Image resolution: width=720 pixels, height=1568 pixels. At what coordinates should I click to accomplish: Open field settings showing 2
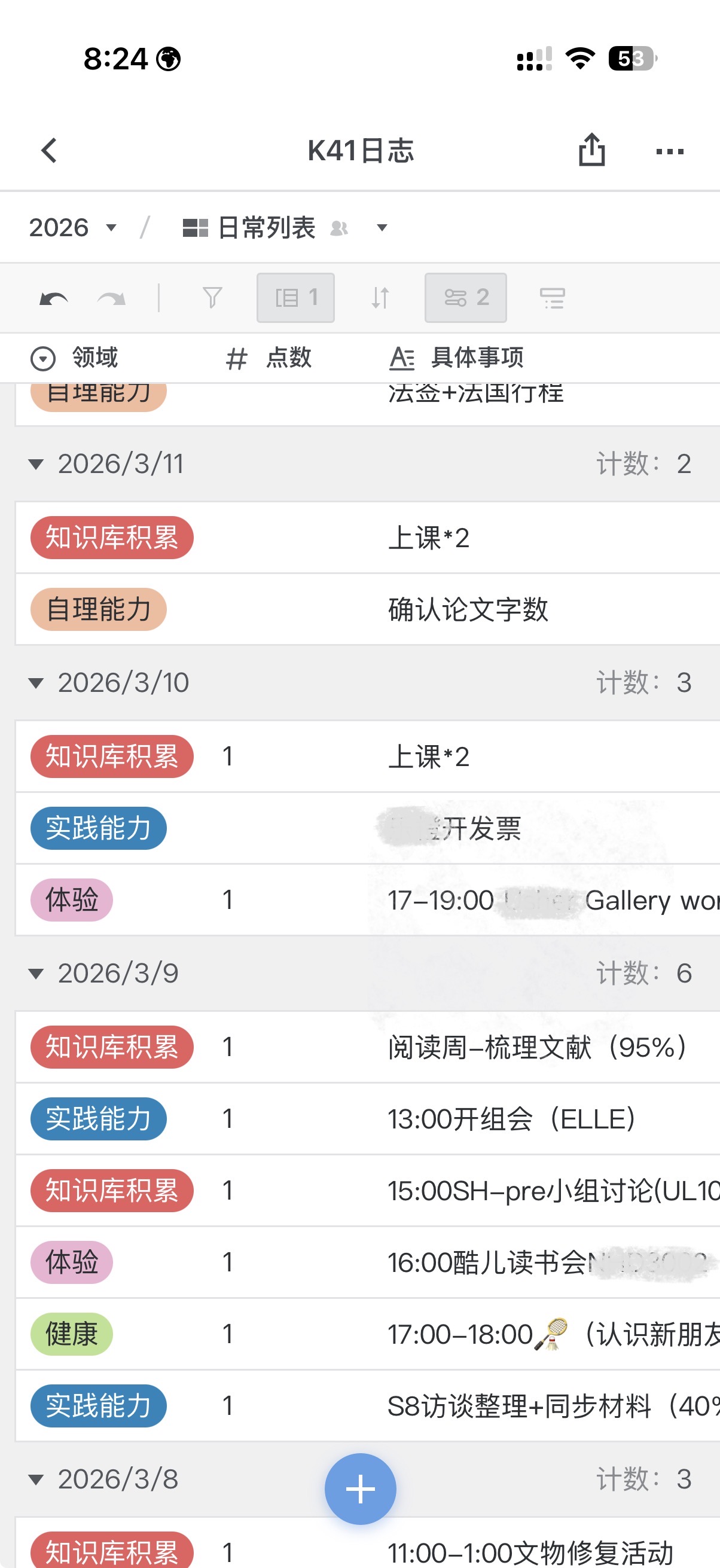pyautogui.click(x=466, y=298)
